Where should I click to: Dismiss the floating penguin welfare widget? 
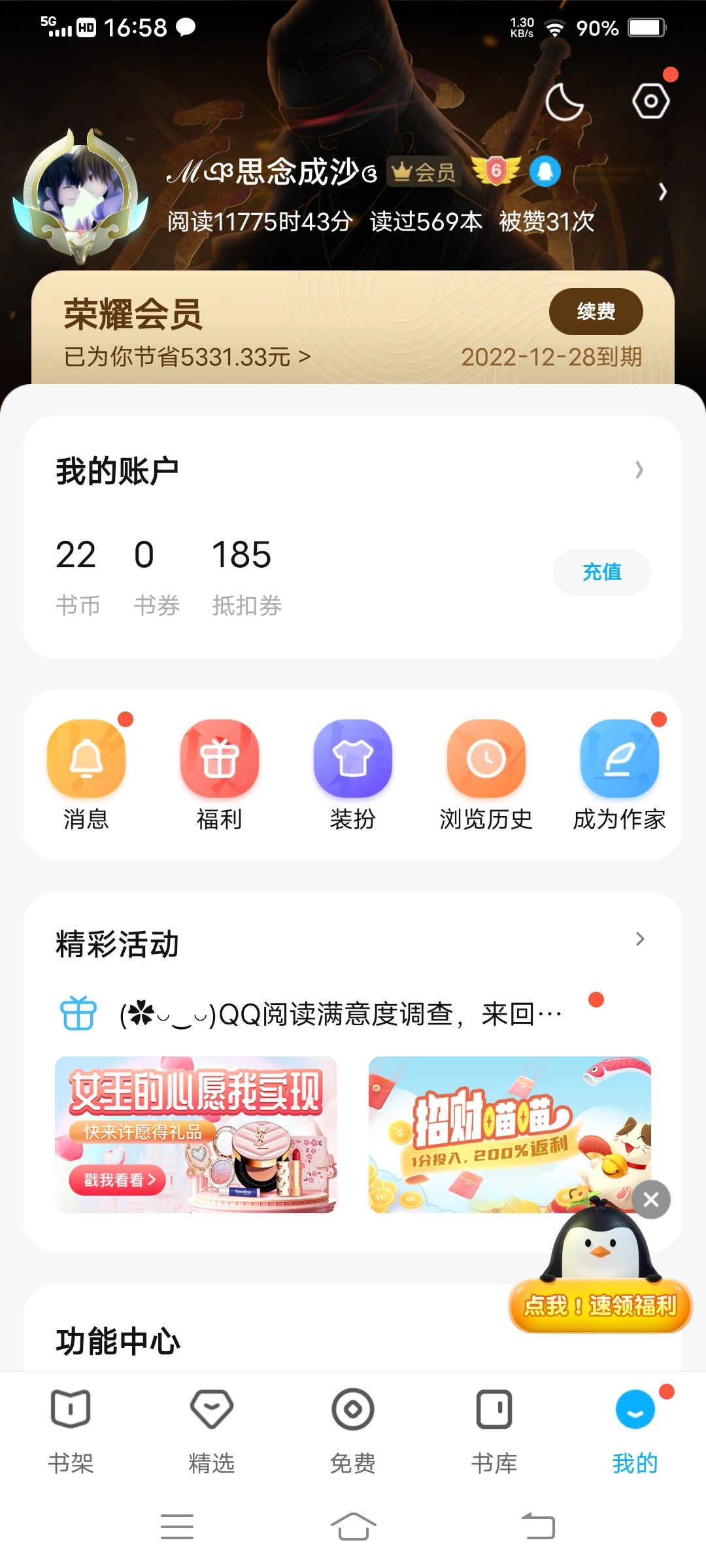(651, 1200)
